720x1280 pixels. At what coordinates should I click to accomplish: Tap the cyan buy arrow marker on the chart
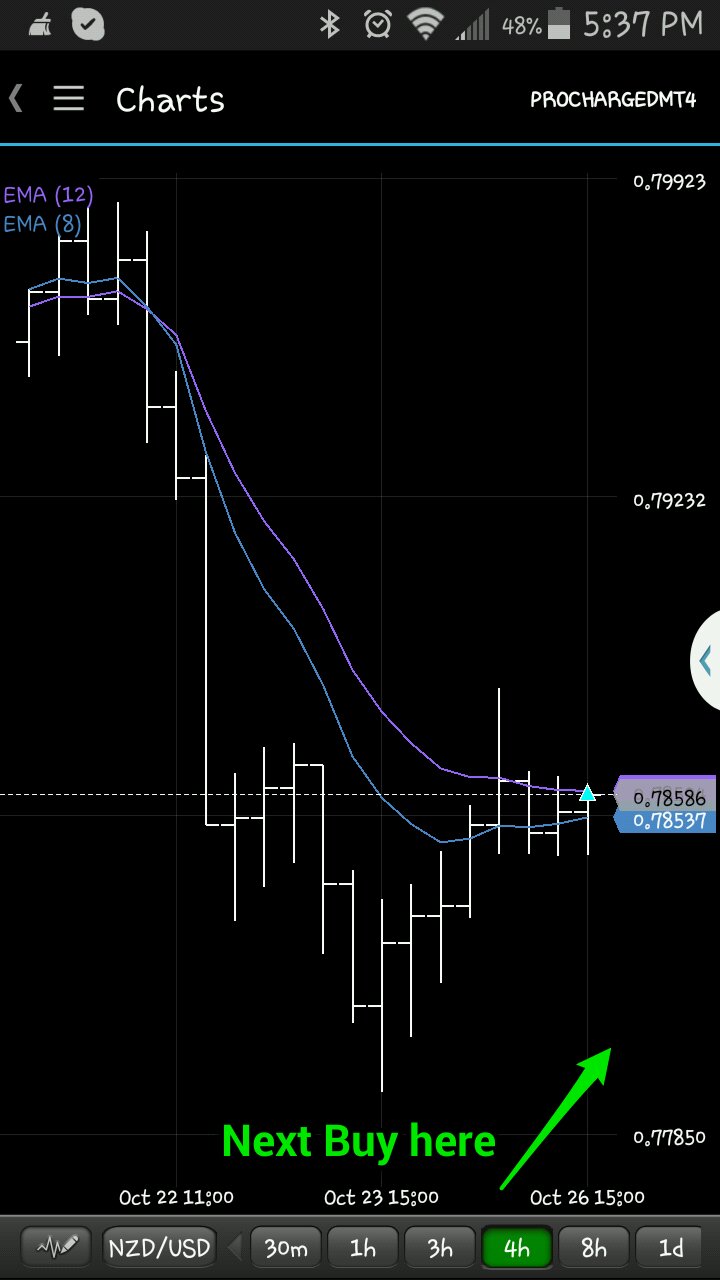[589, 793]
